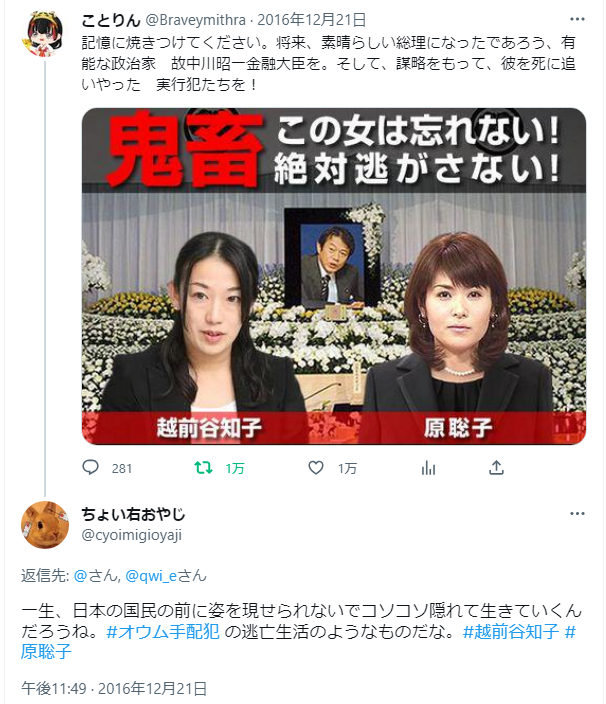The width and height of the screenshot is (606, 704).
Task: Open hashtag #越前谷知子
Action: pyautogui.click(x=510, y=631)
